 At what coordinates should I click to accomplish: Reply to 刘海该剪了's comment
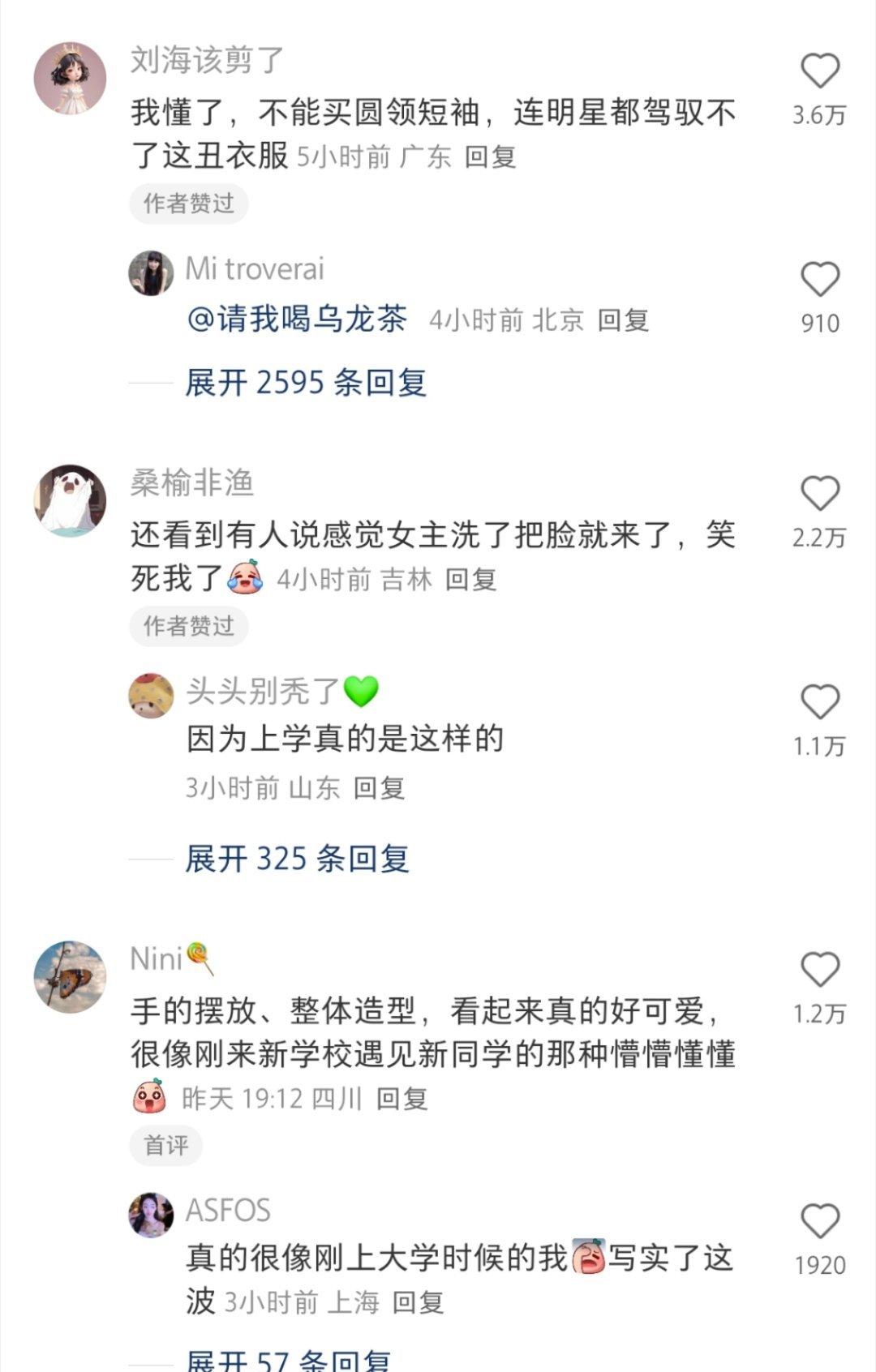(x=490, y=156)
